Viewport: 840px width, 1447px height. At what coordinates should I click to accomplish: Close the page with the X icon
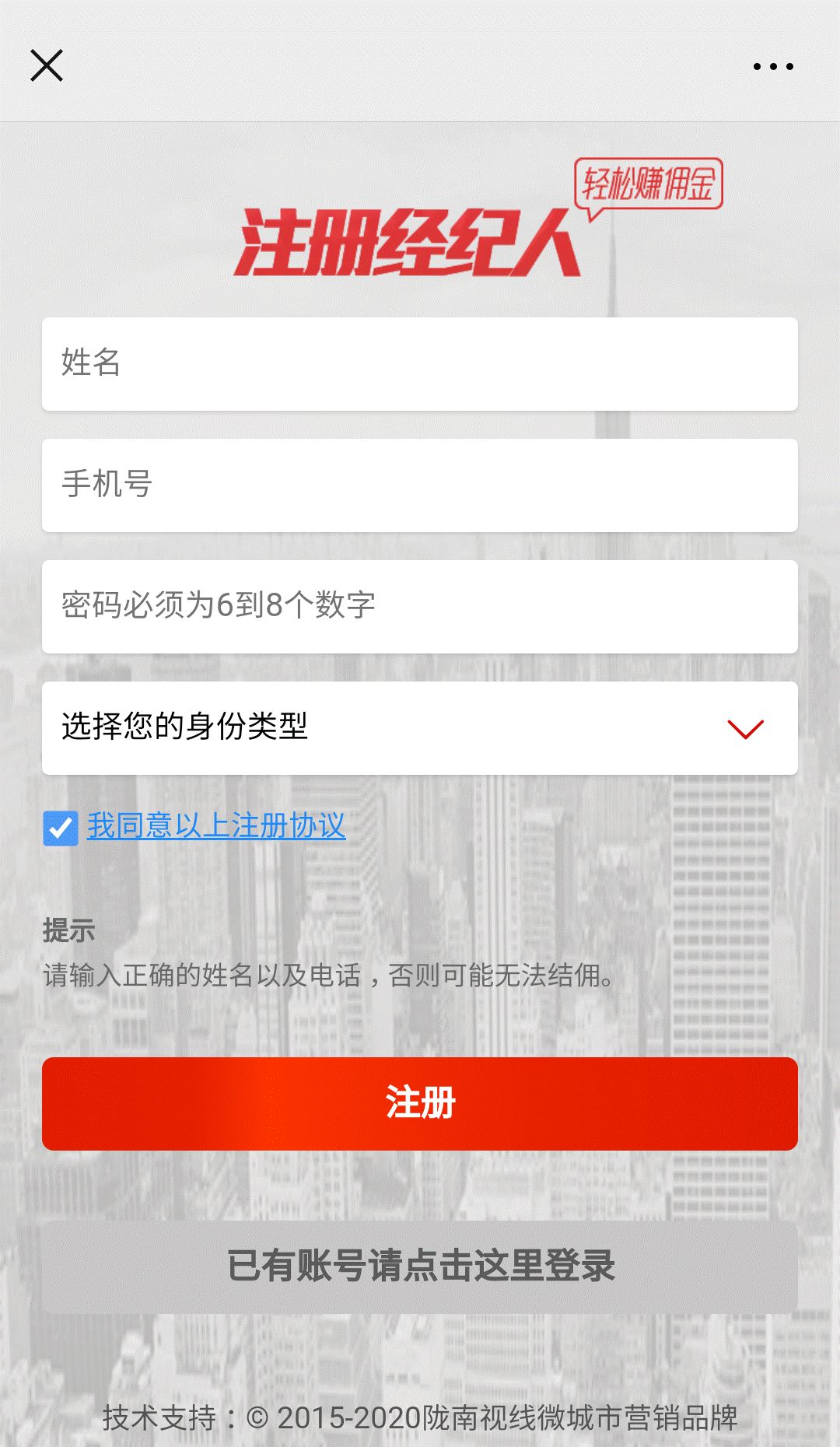(47, 65)
